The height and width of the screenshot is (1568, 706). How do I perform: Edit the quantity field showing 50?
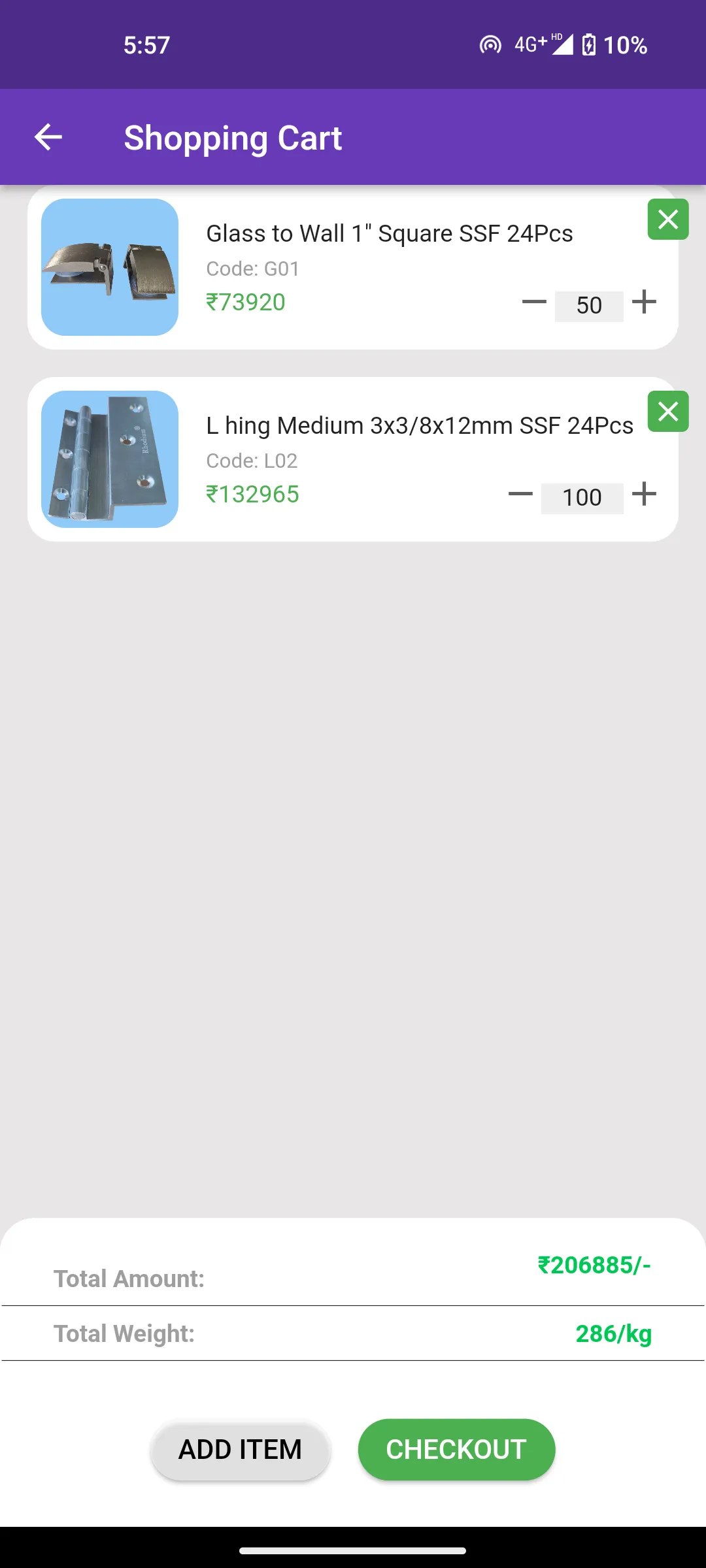589,306
